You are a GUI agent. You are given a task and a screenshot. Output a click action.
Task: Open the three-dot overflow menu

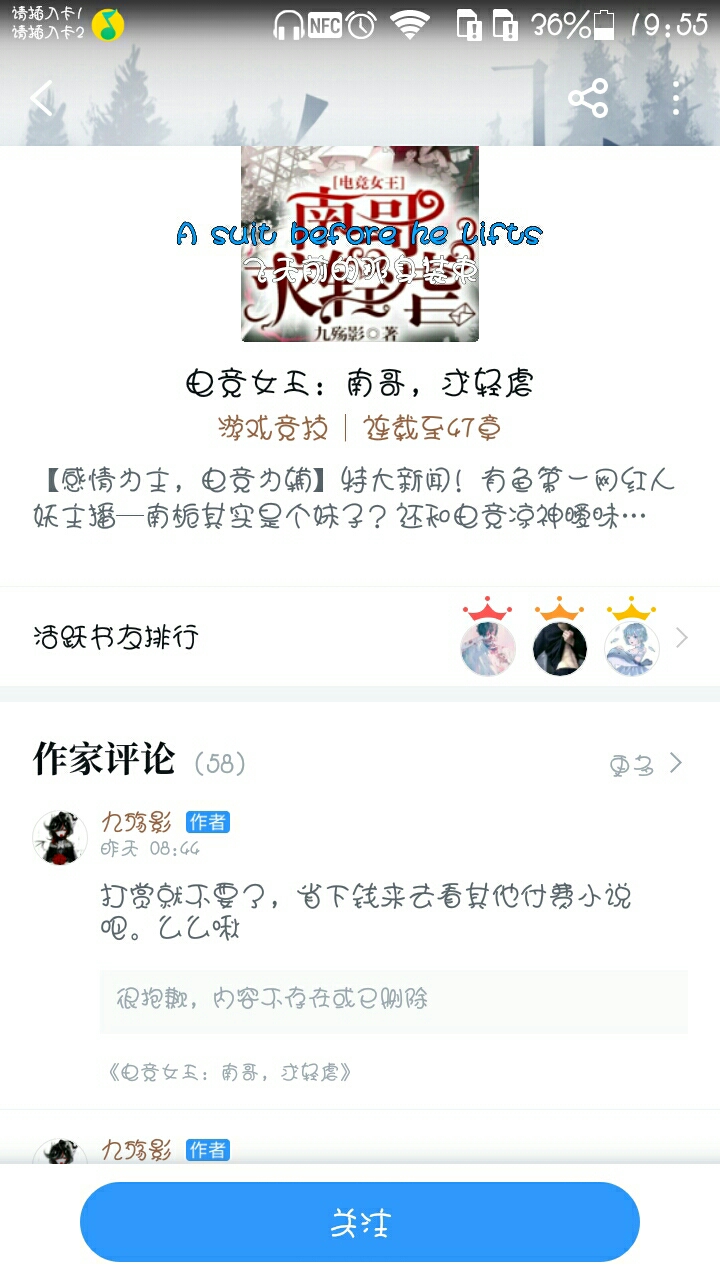coord(677,98)
